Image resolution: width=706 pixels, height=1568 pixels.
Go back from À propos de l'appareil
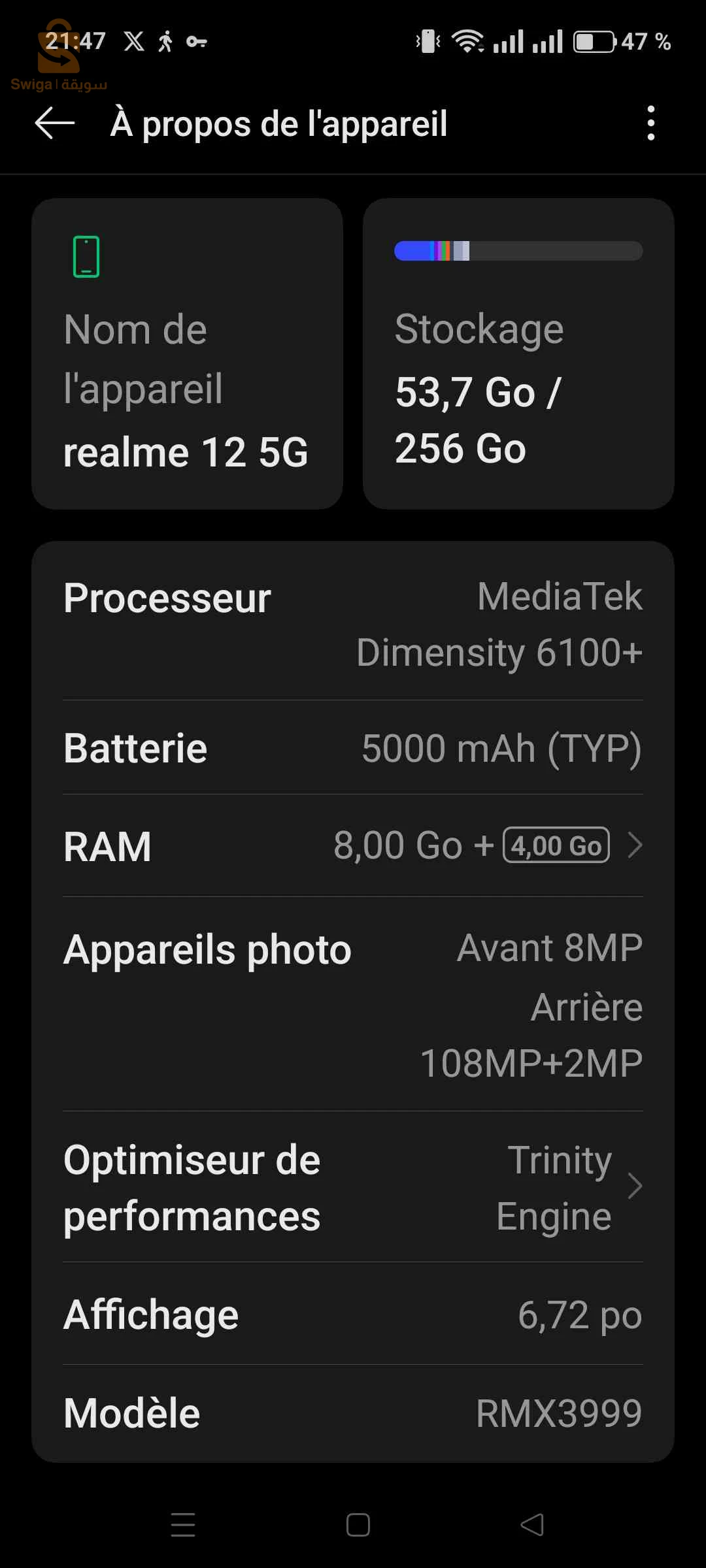pyautogui.click(x=55, y=123)
